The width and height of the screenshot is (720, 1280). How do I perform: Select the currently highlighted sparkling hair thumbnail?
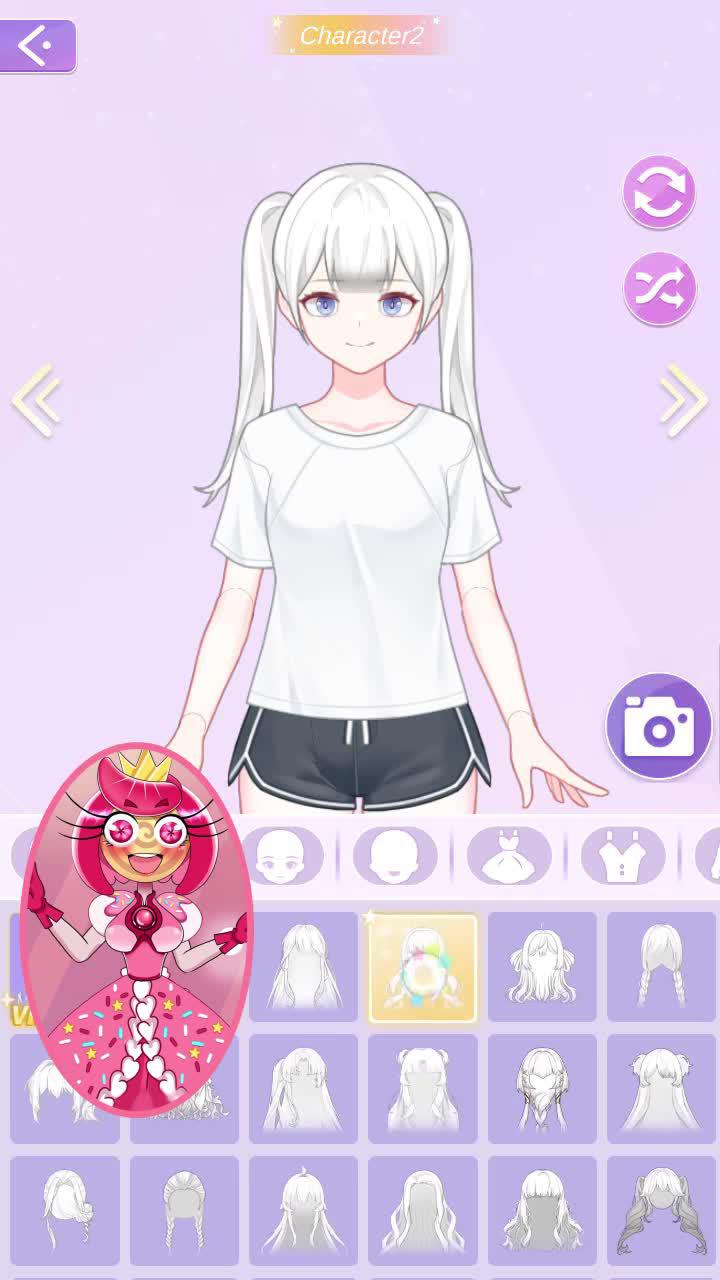point(423,968)
